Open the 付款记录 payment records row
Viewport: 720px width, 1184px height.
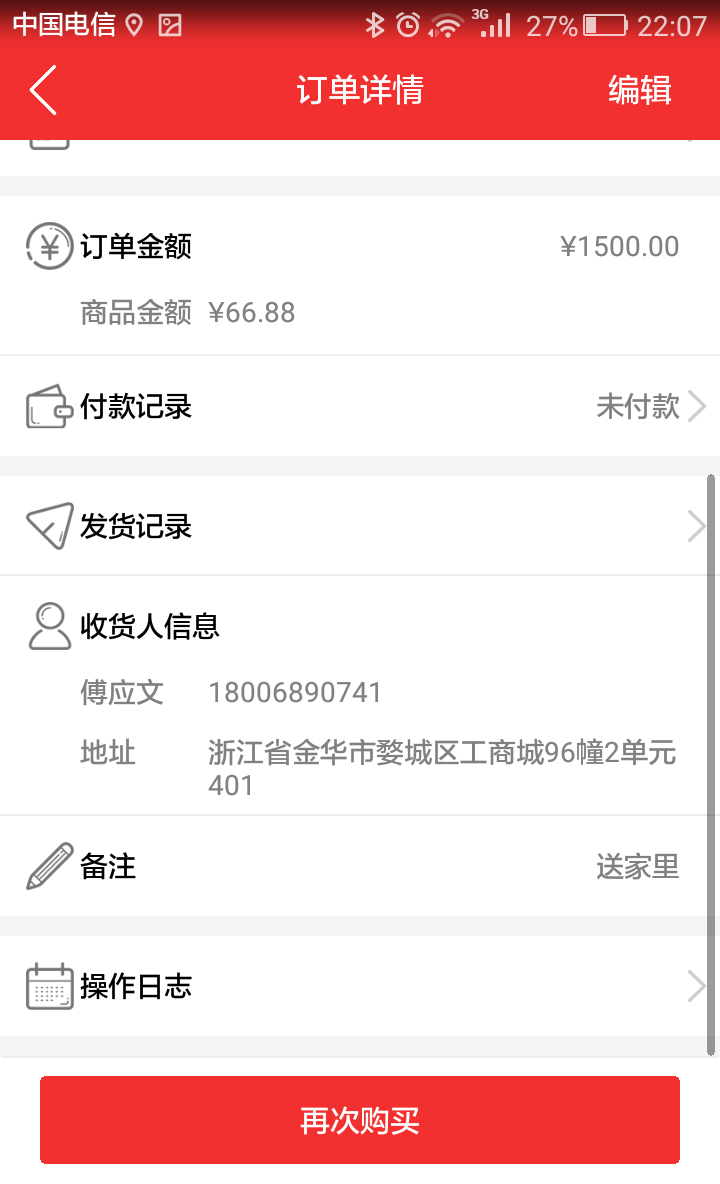(x=360, y=406)
